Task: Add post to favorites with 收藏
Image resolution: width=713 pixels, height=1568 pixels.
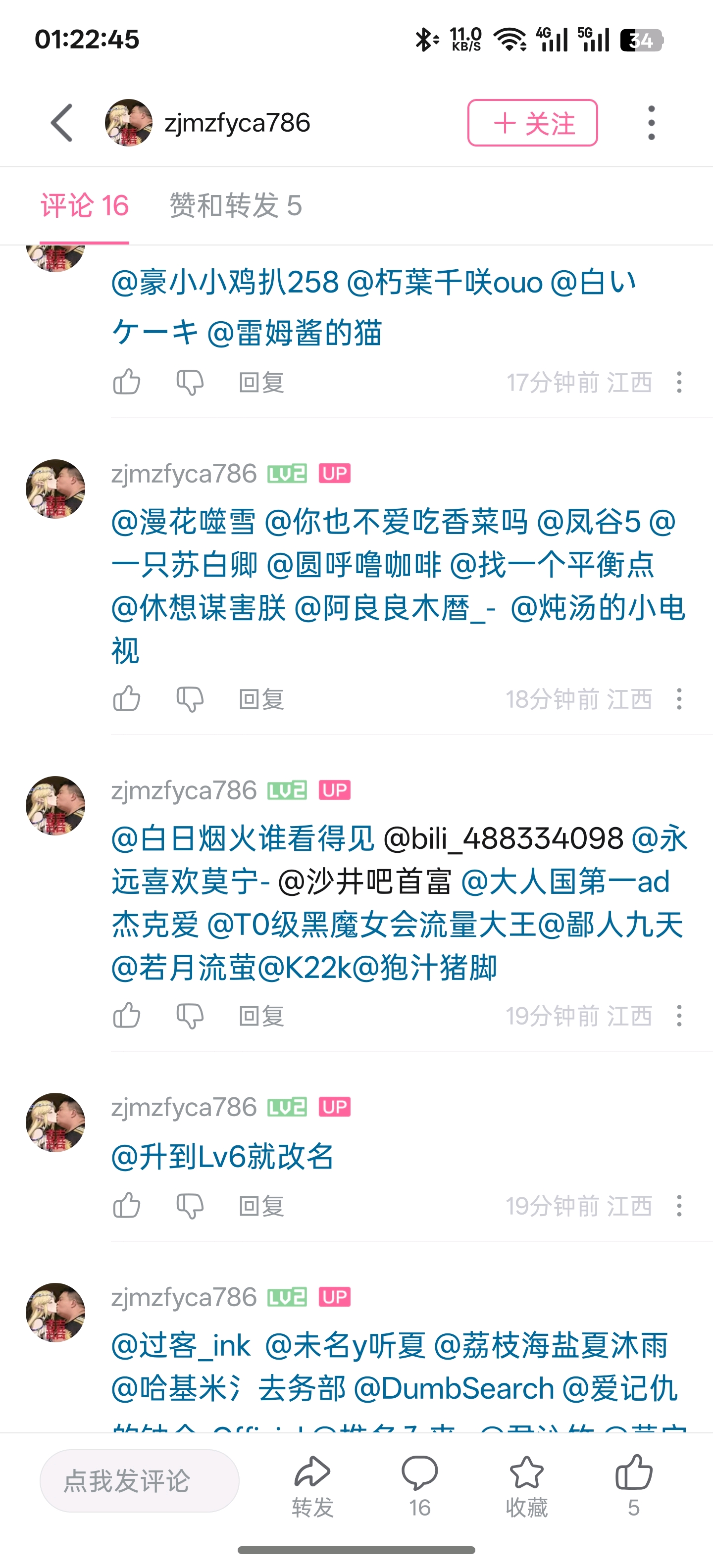Action: tap(526, 1485)
